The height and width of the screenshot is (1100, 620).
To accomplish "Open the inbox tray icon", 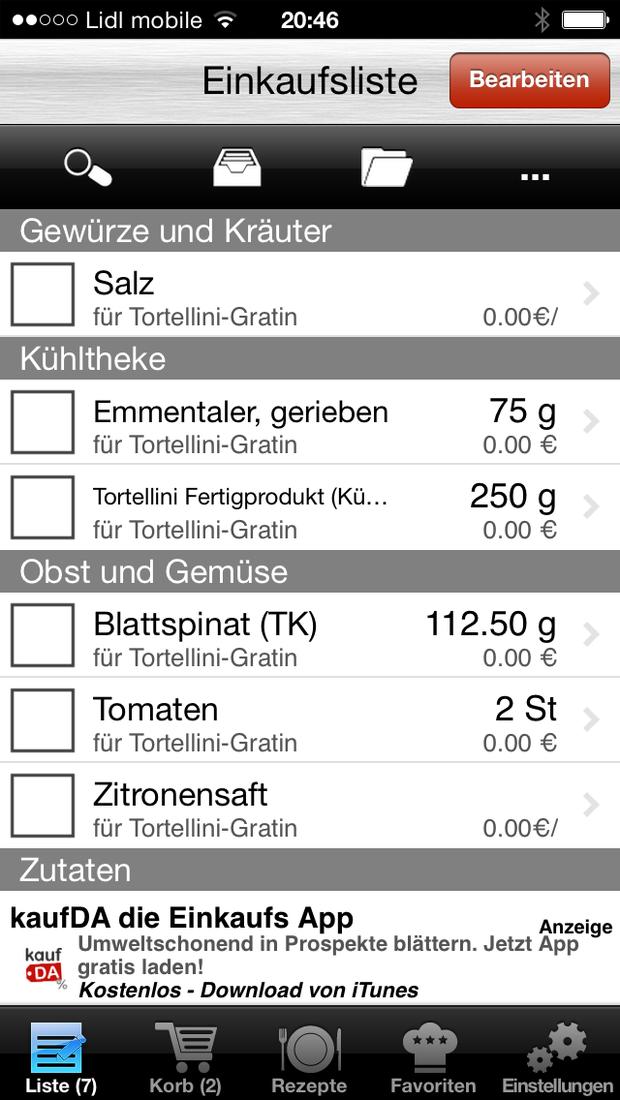I will click(x=237, y=168).
